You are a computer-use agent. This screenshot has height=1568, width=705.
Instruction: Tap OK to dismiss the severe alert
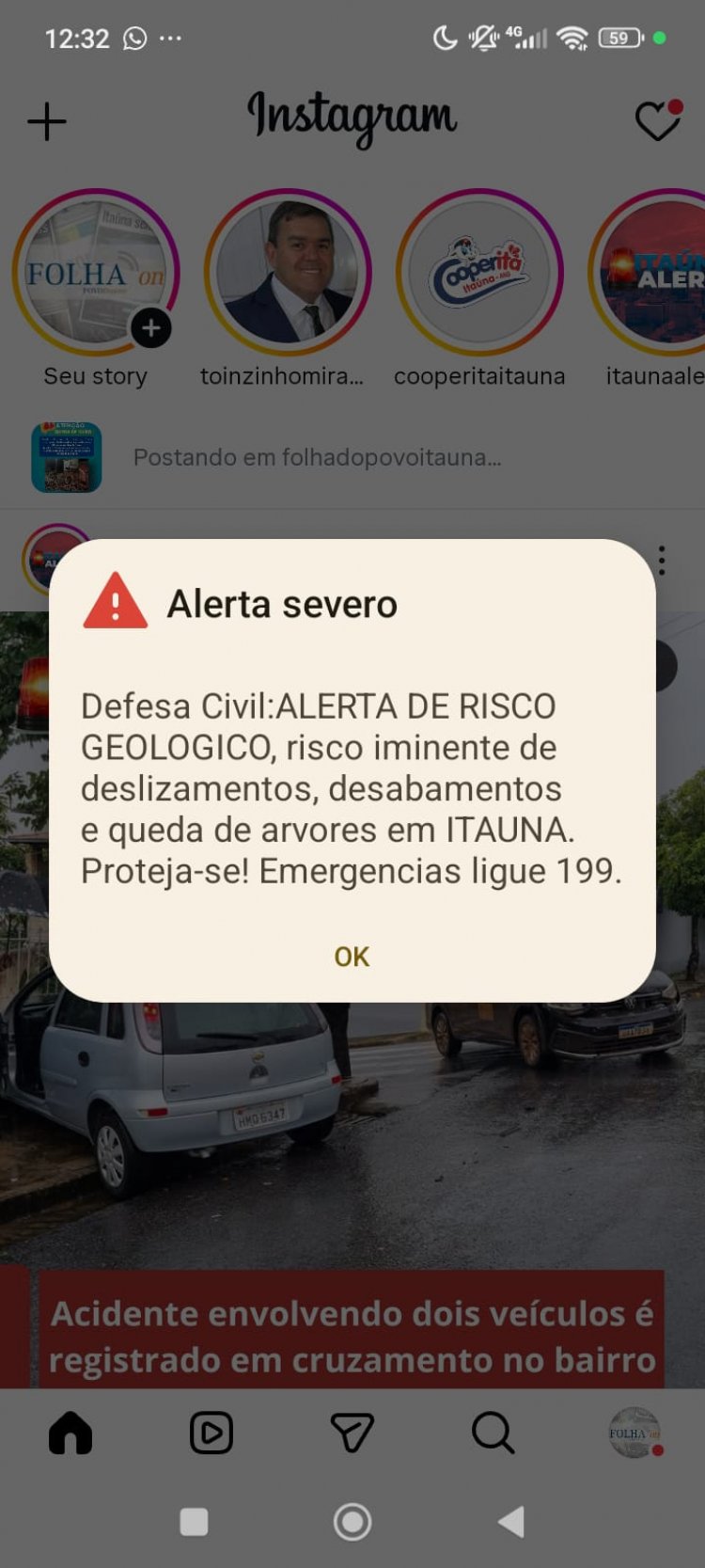pos(352,957)
